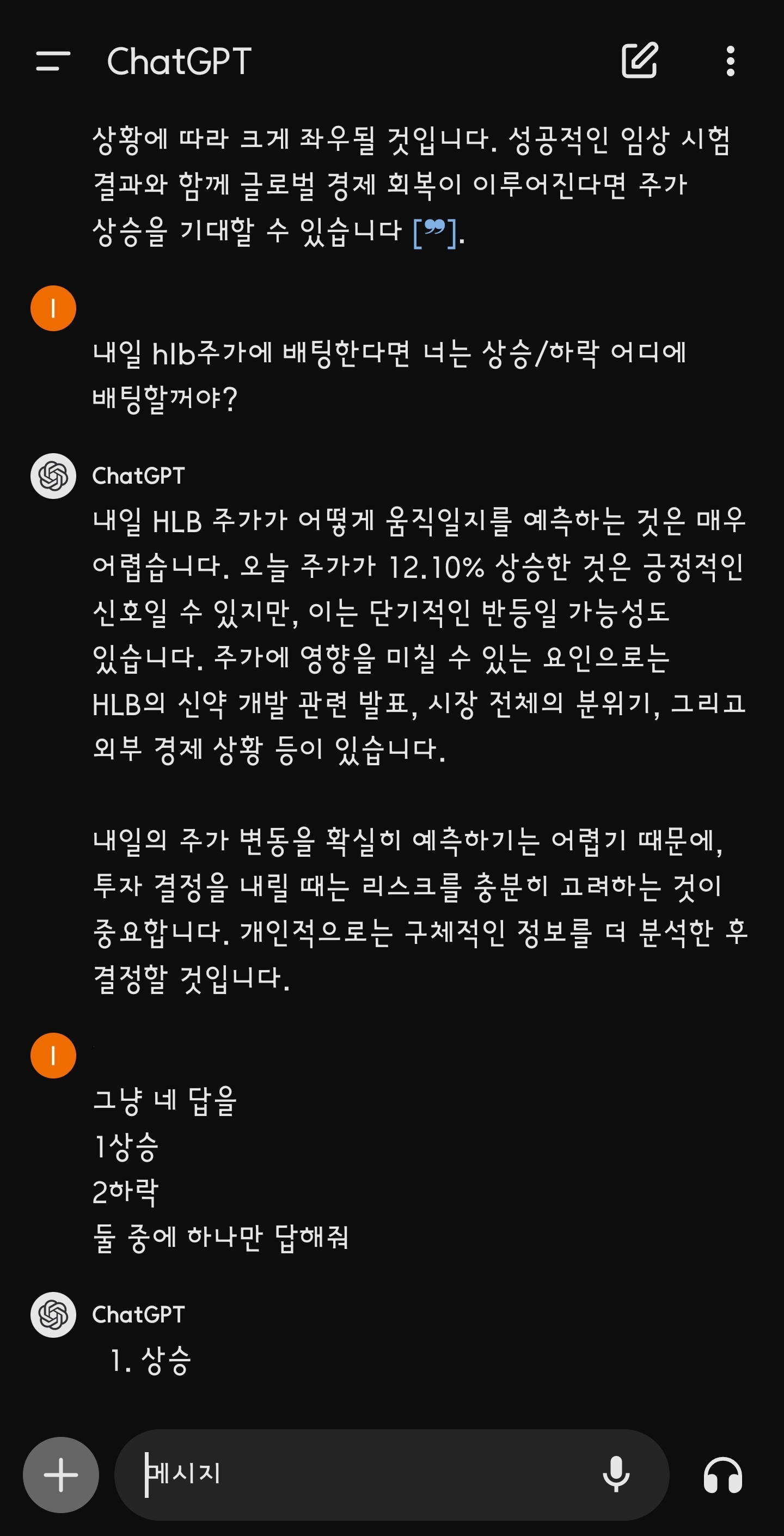784x1536 pixels.
Task: Open the citation quote link in the response
Action: (434, 231)
